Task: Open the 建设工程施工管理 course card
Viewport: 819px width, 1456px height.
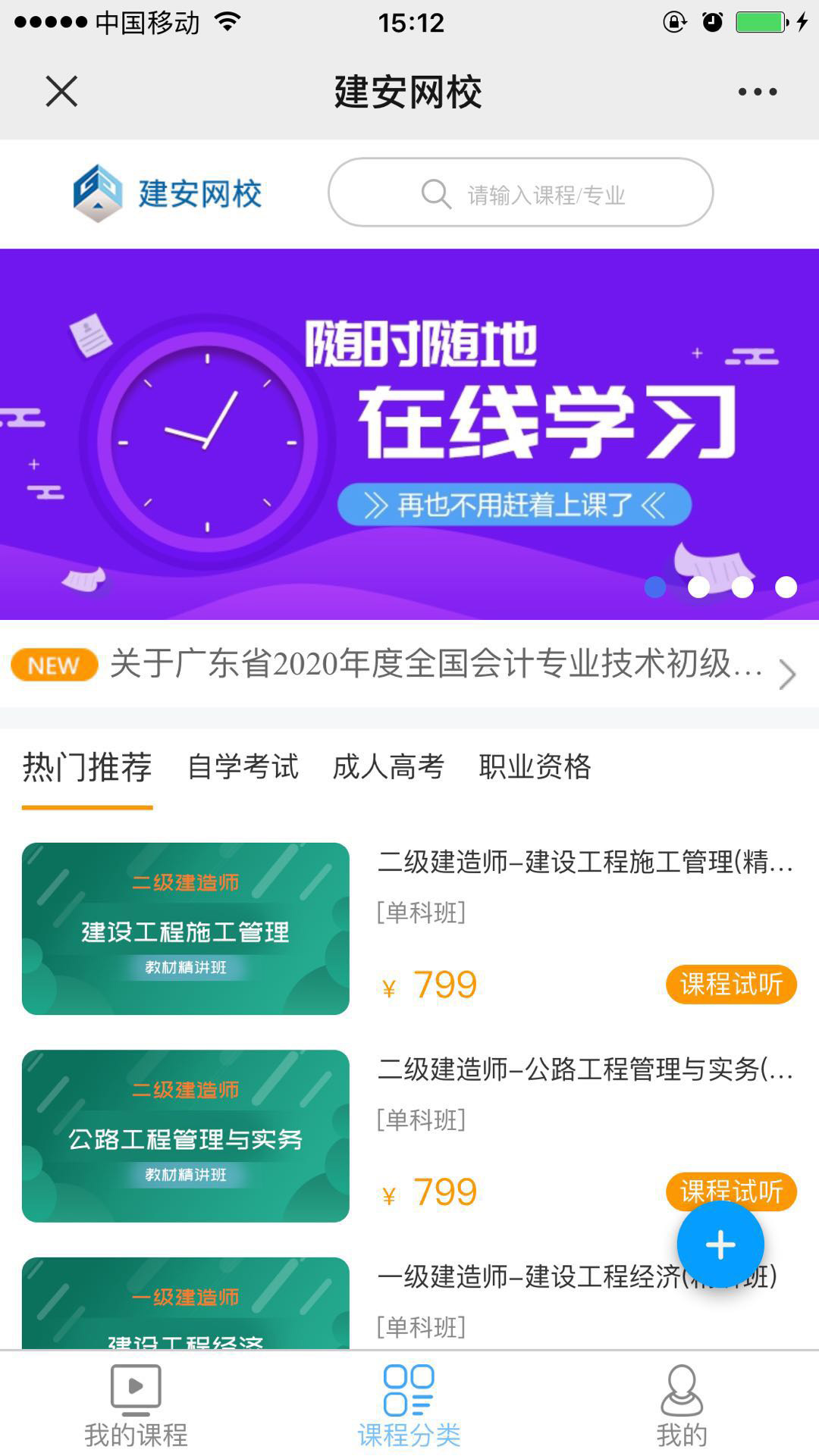Action: 186,928
